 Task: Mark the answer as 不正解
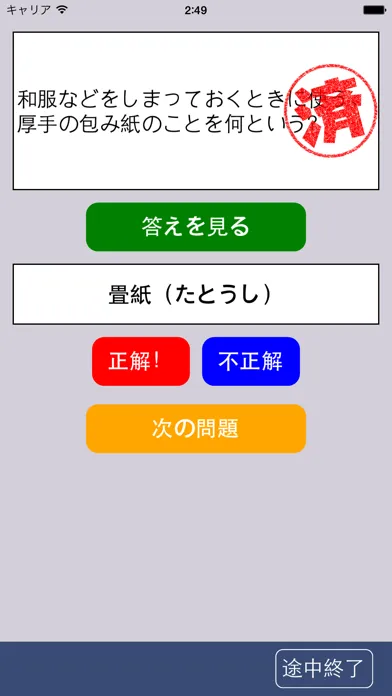251,361
